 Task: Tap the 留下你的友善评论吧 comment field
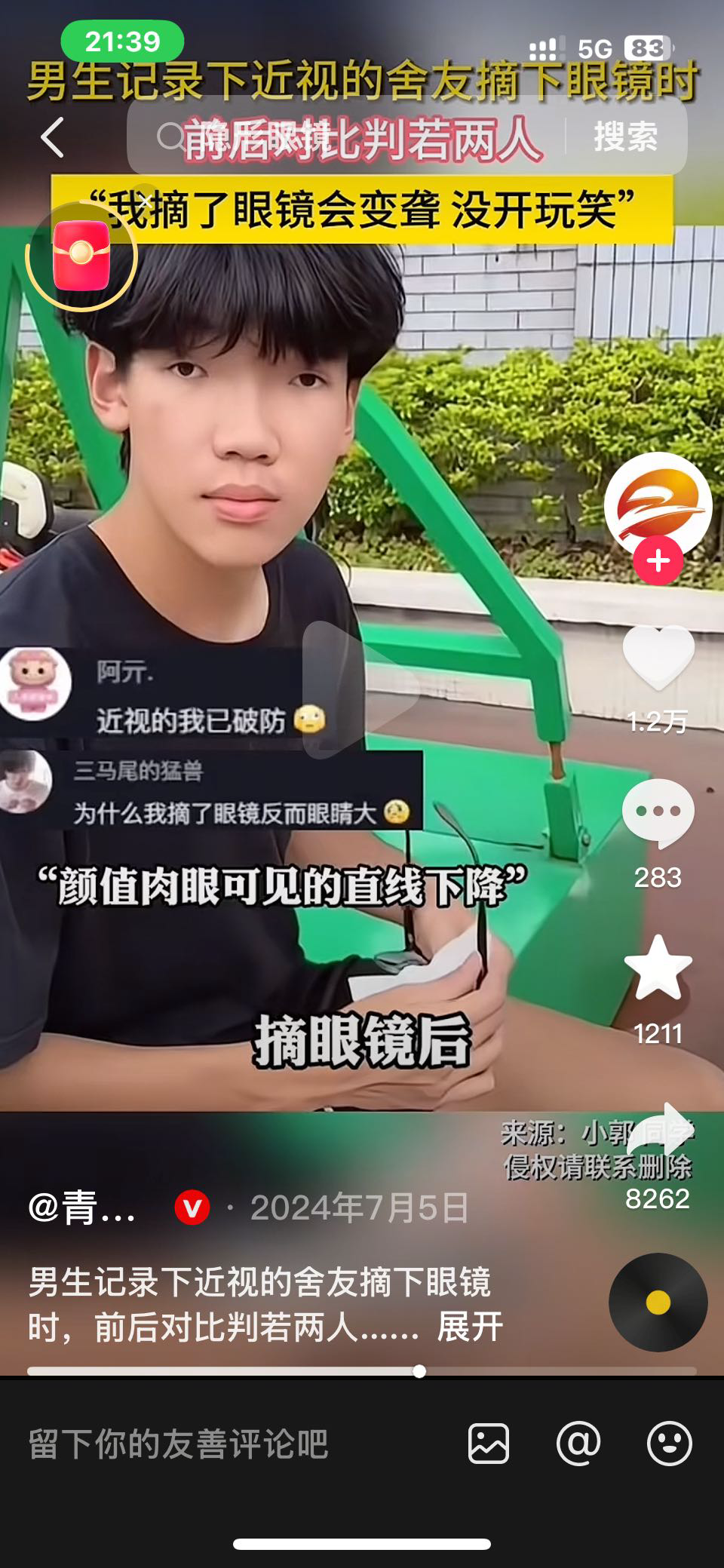click(x=178, y=1444)
